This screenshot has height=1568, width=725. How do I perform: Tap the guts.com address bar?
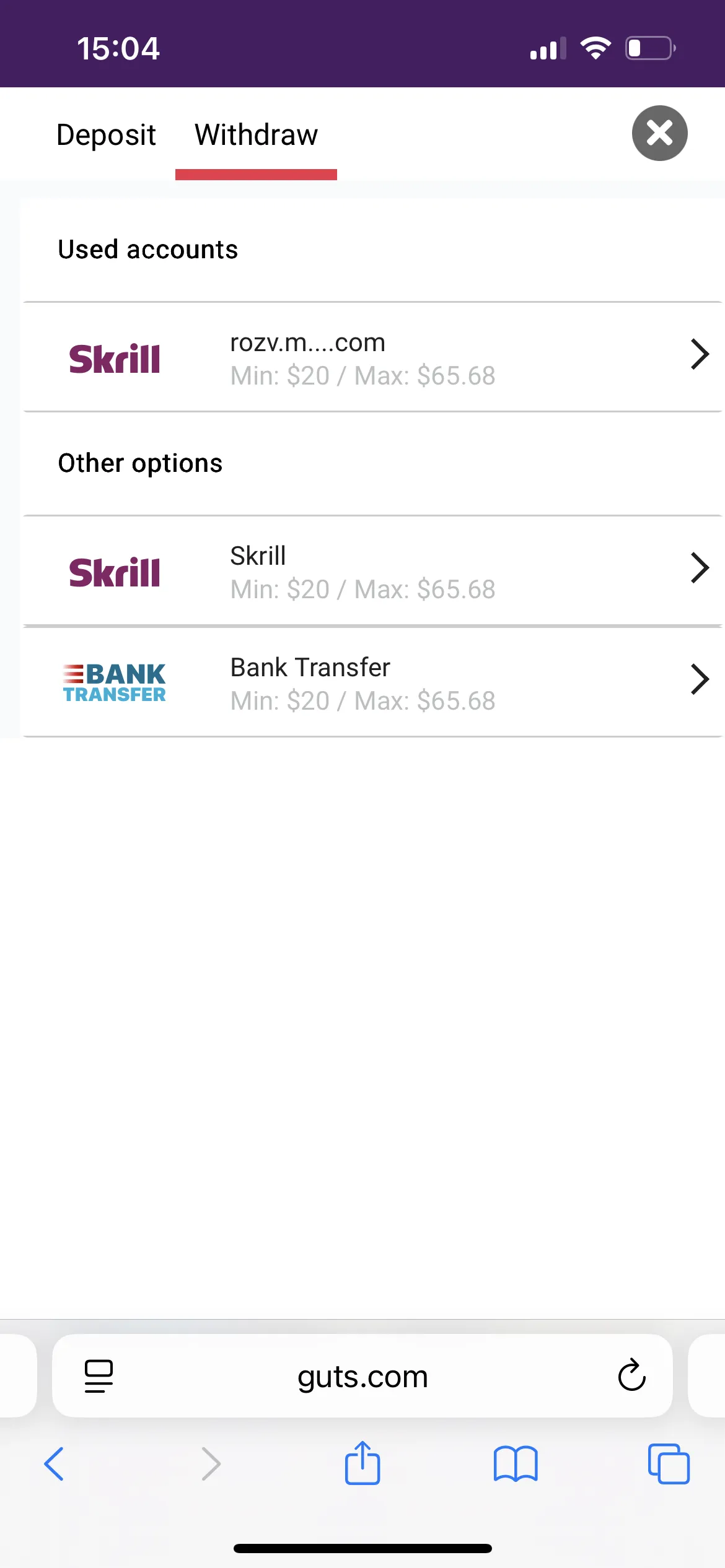(362, 1377)
